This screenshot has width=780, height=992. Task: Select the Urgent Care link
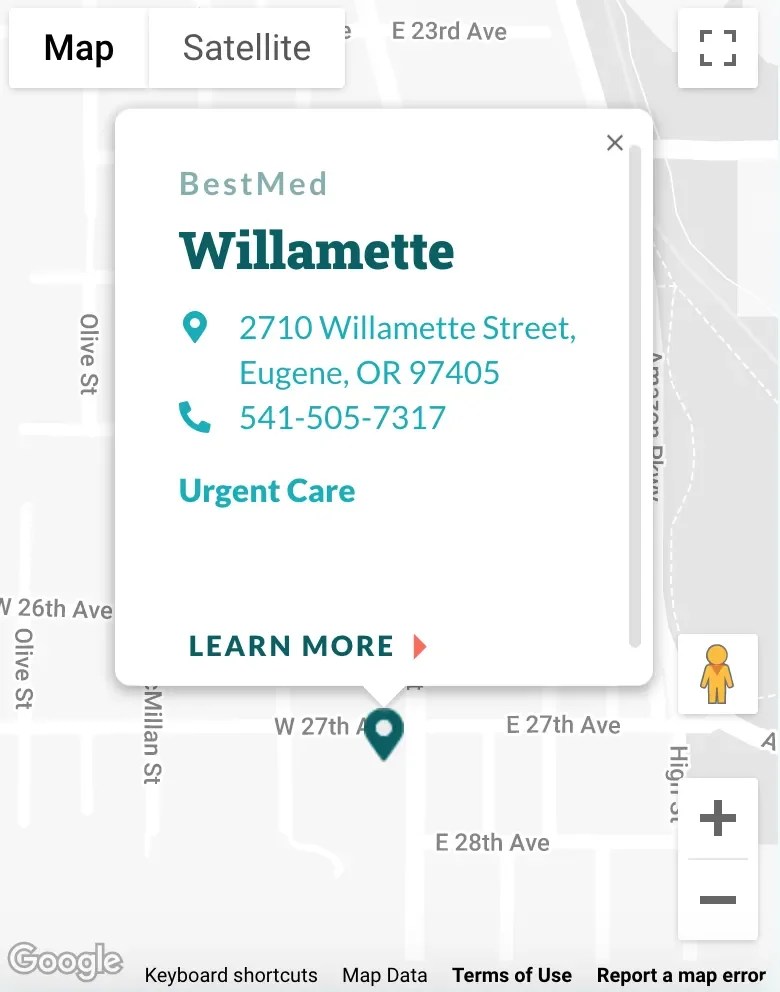pos(266,491)
